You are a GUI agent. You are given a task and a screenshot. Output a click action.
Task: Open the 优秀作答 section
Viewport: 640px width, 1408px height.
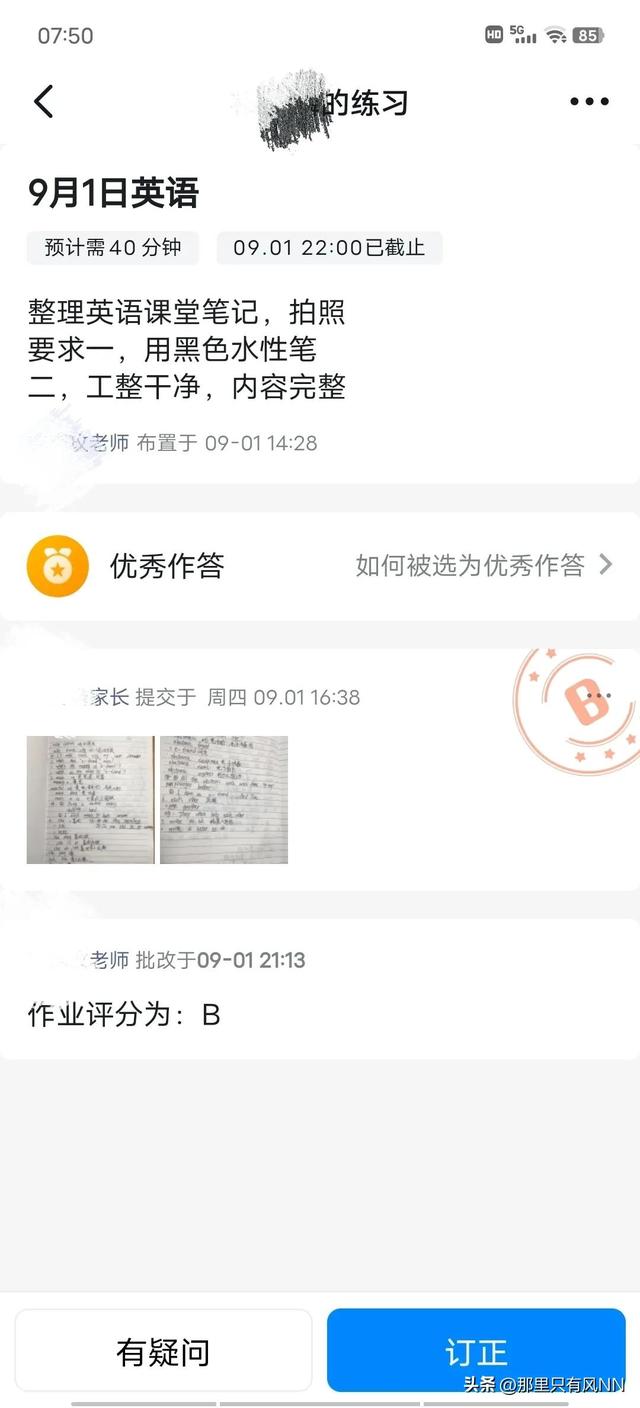(x=166, y=566)
